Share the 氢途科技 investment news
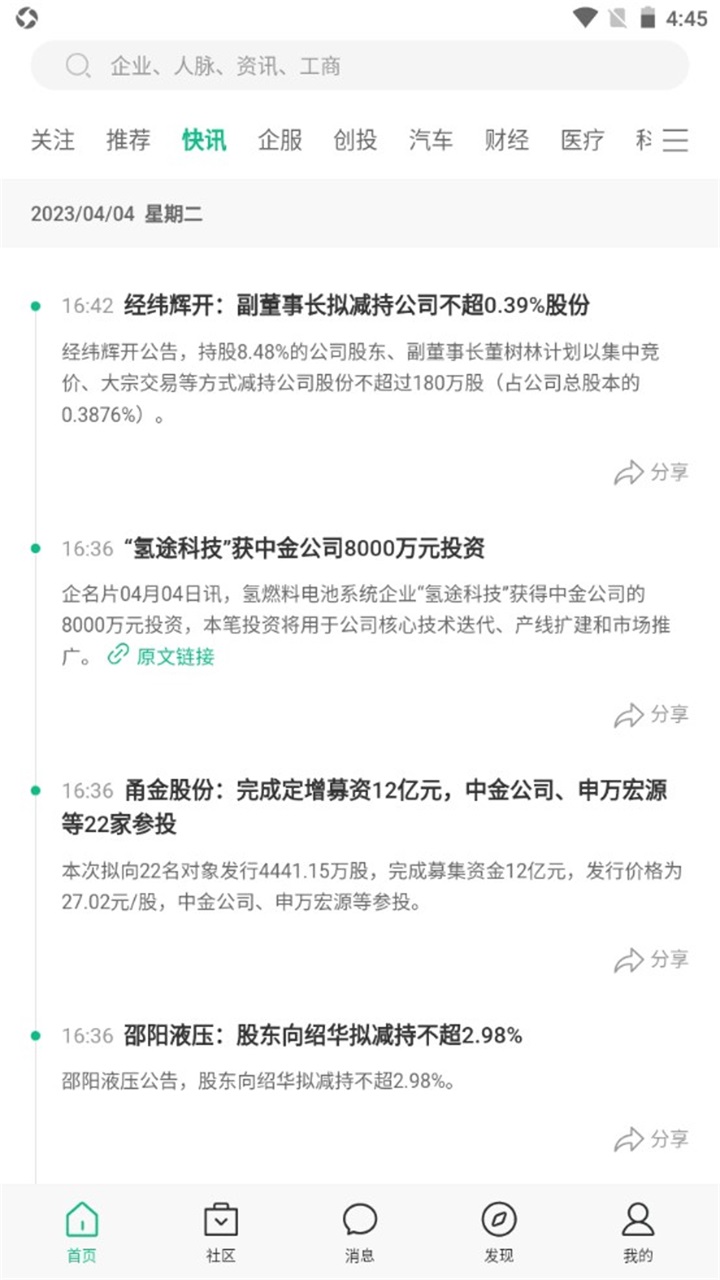Image resolution: width=720 pixels, height=1280 pixels. click(x=652, y=714)
